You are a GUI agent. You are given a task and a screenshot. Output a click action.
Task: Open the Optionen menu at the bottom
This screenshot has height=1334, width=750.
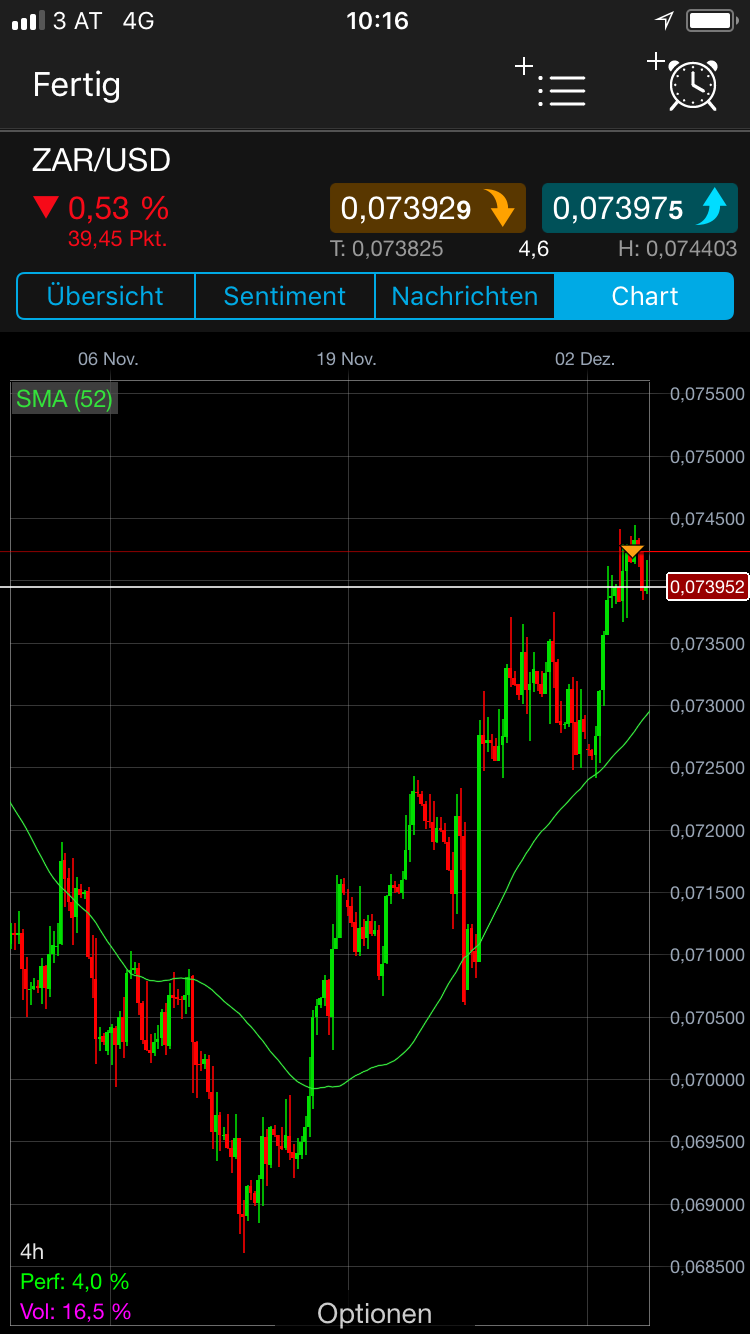(x=374, y=1312)
